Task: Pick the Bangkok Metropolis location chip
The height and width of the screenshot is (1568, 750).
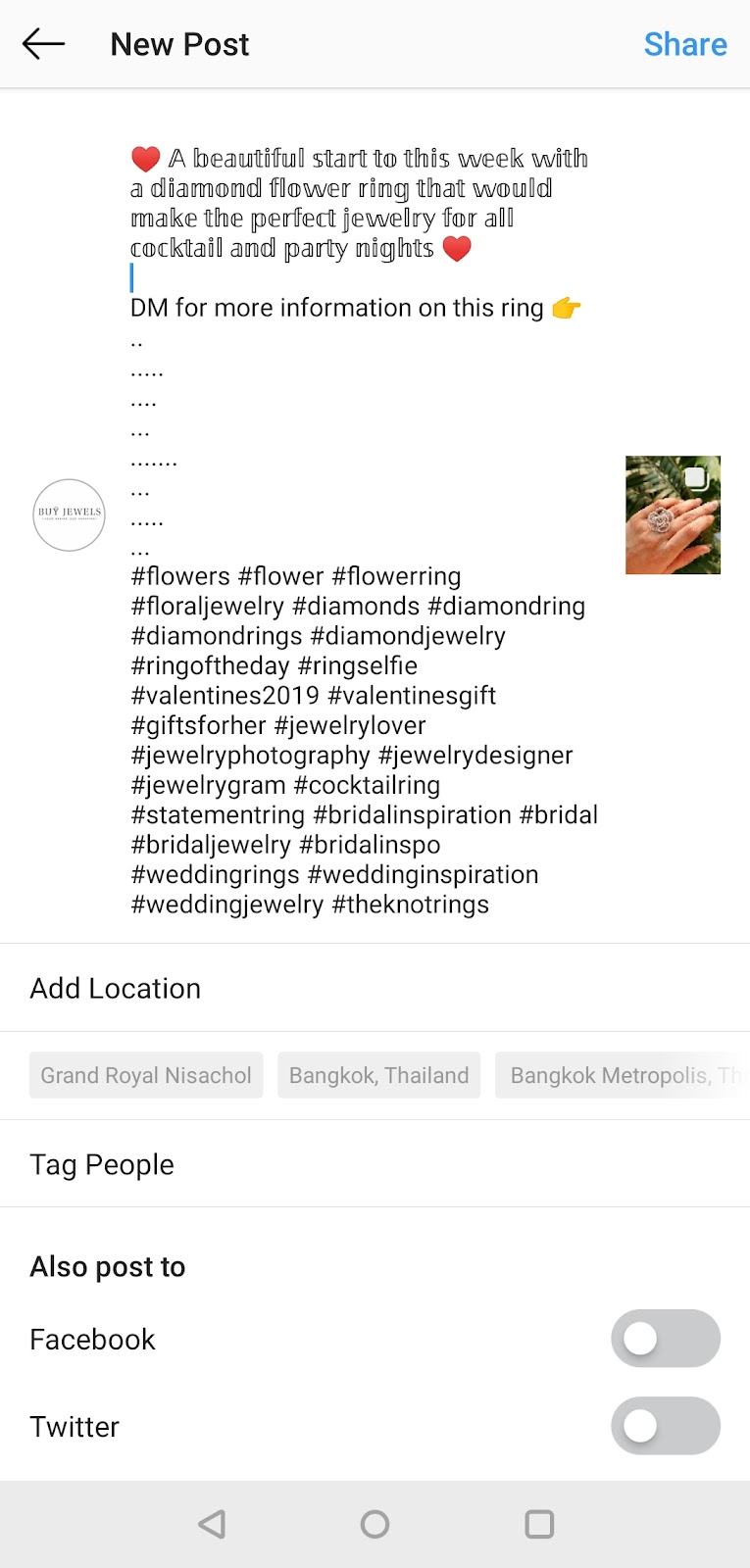Action: [x=618, y=1075]
